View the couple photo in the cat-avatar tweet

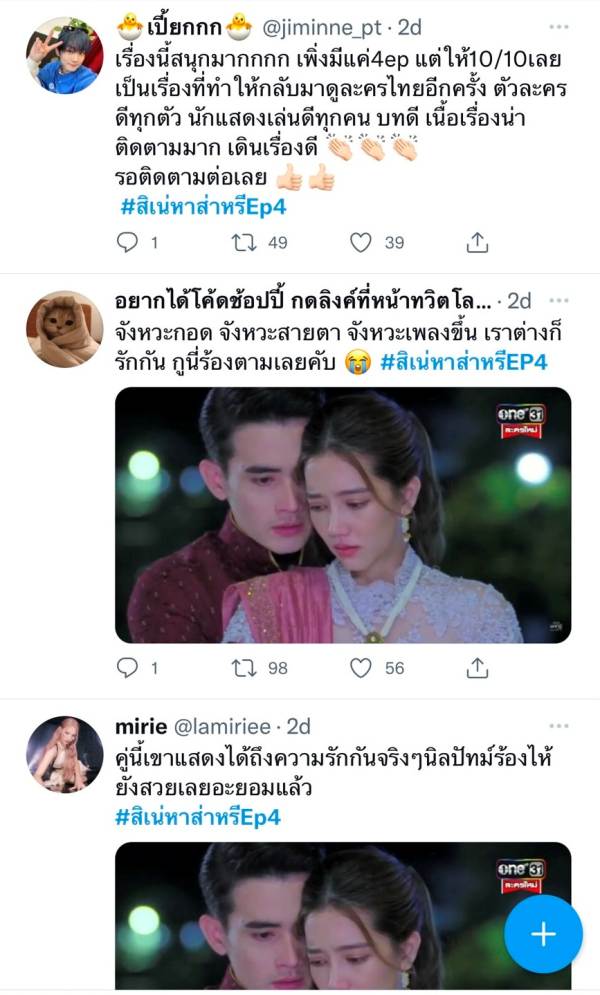[343, 514]
